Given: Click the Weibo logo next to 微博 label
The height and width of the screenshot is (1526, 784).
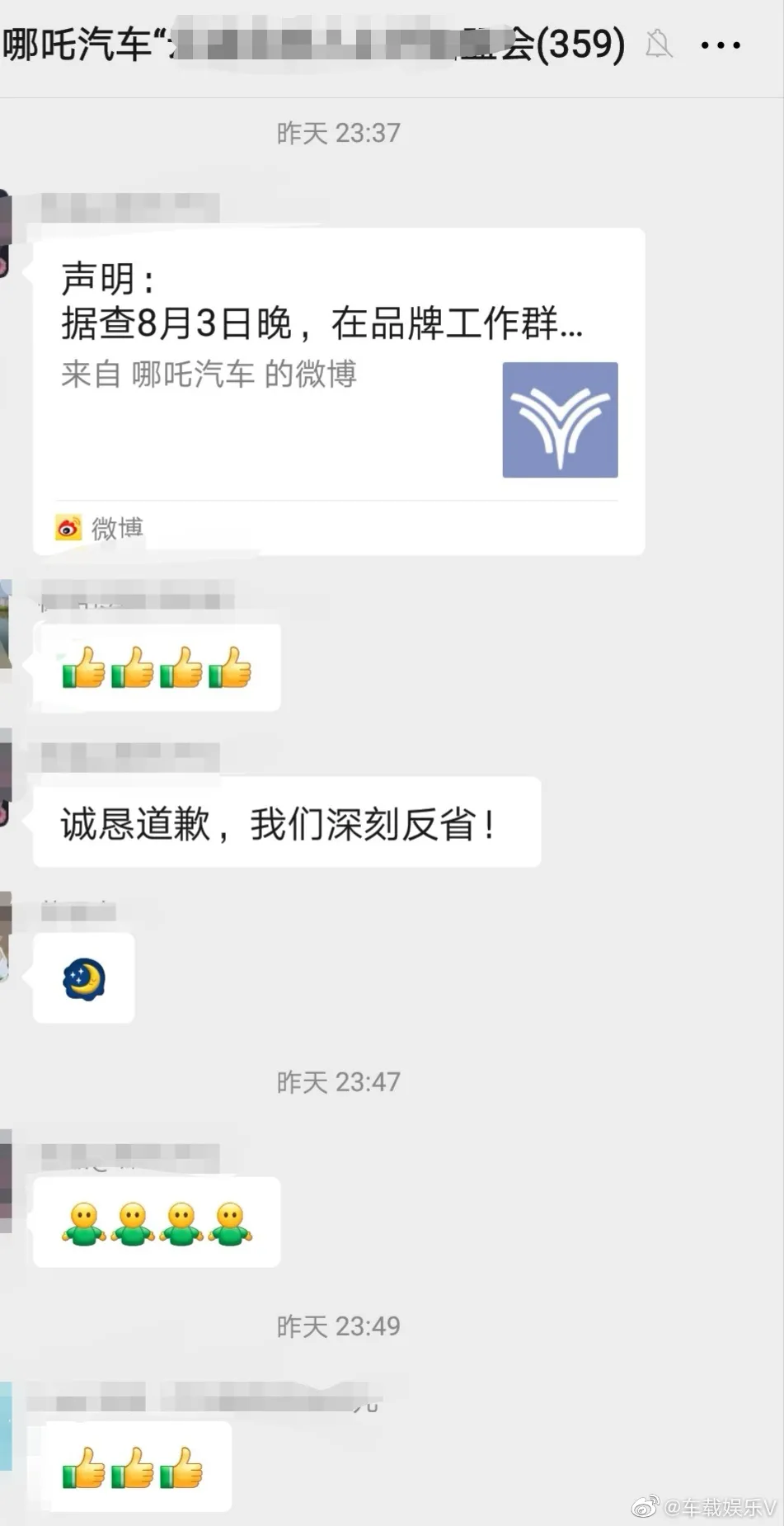Looking at the screenshot, I should pyautogui.click(x=68, y=528).
